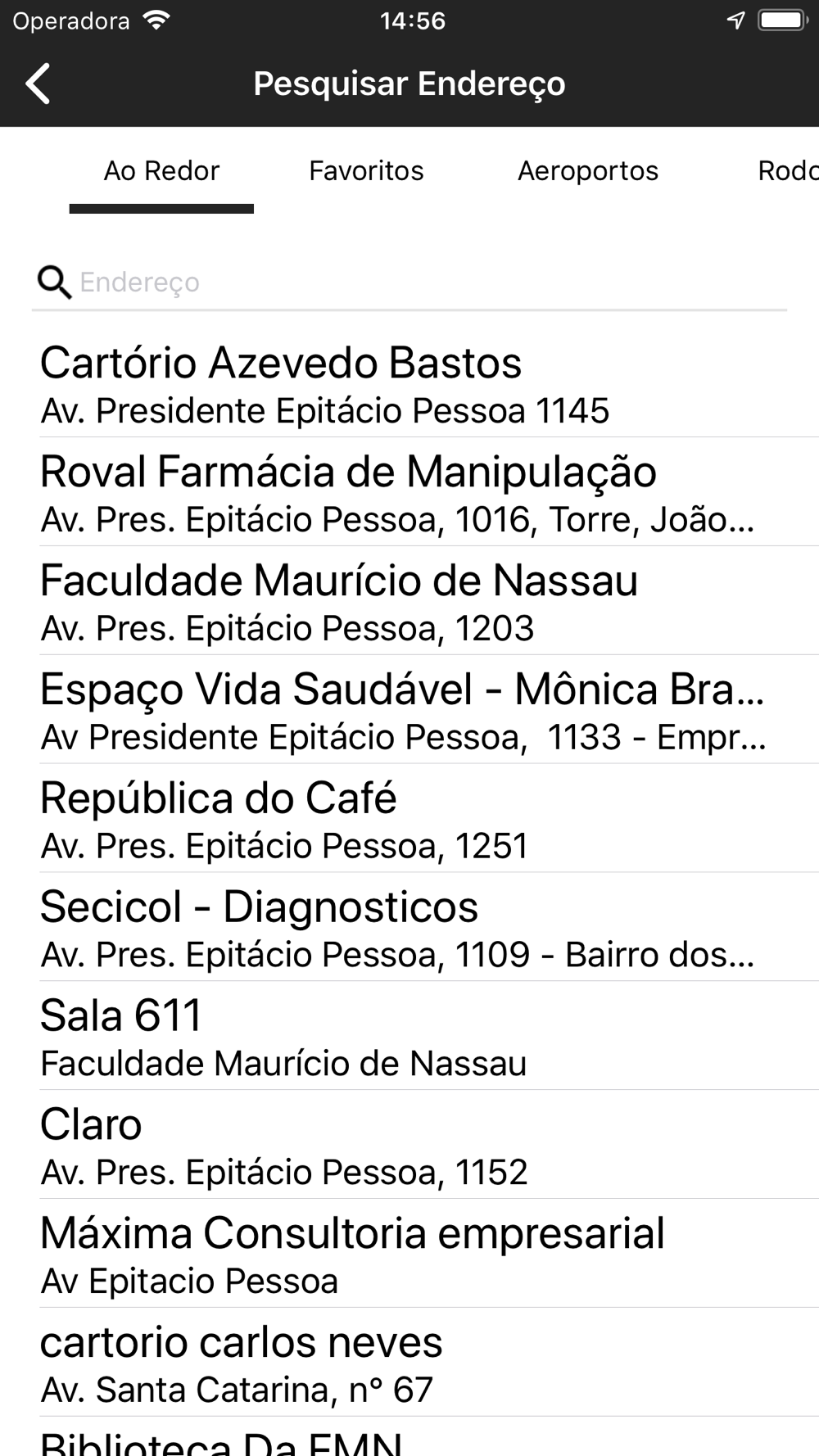Switch to the Aeroportos tab
The image size is (819, 1456).
click(588, 170)
